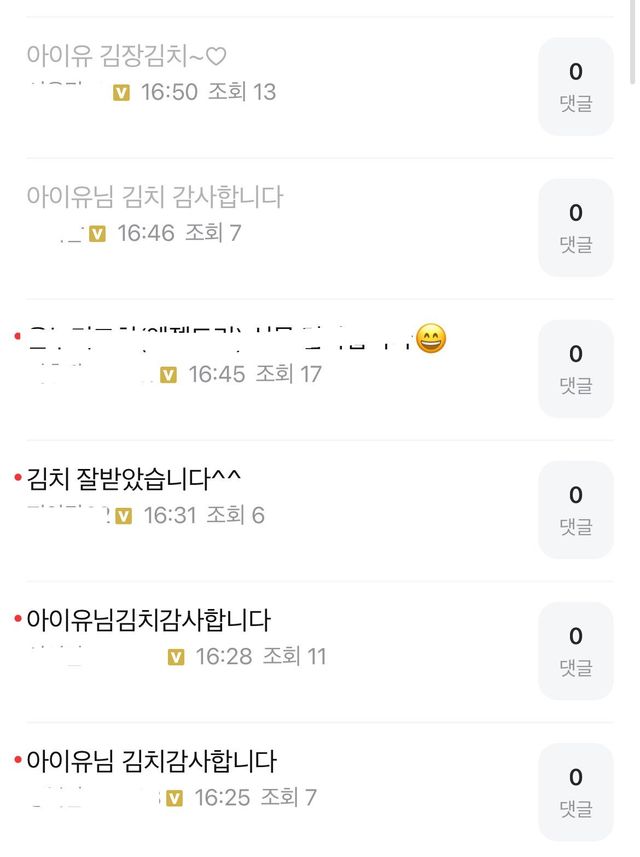Open the post "아이유 김장김치~♡"
Image resolution: width=640 pixels, height=857 pixels.
click(127, 56)
